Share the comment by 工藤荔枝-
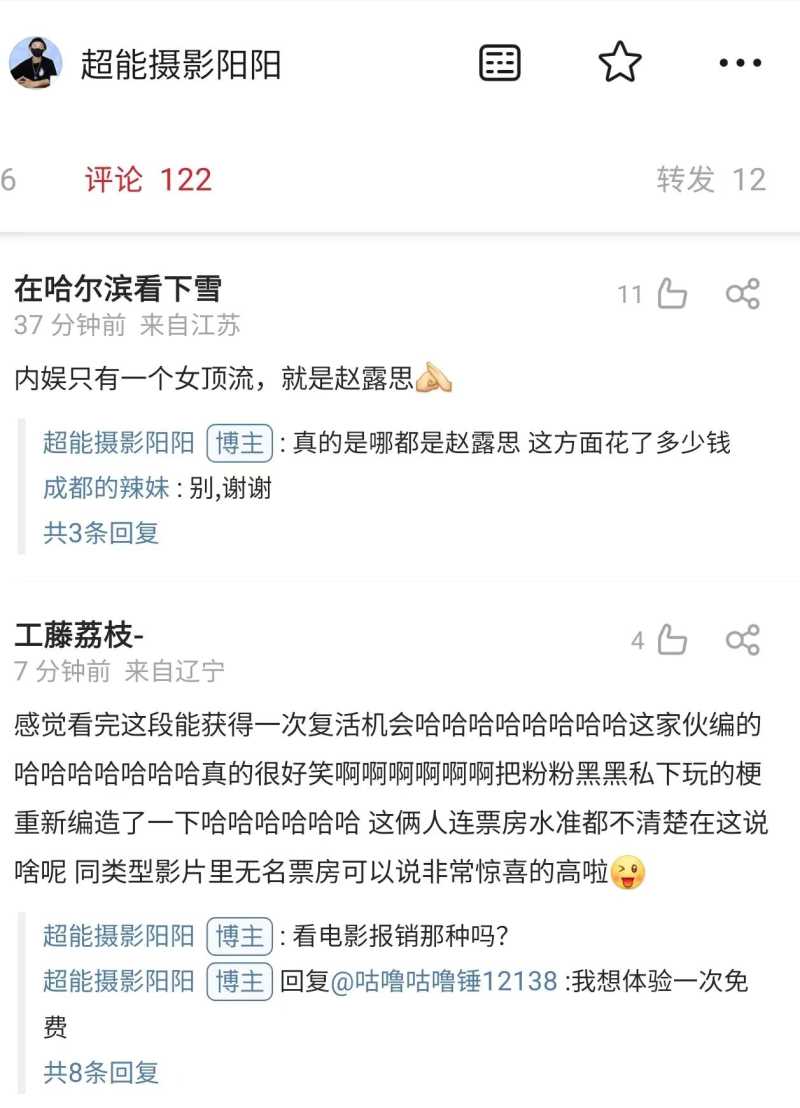This screenshot has height=1108, width=800. (x=743, y=640)
